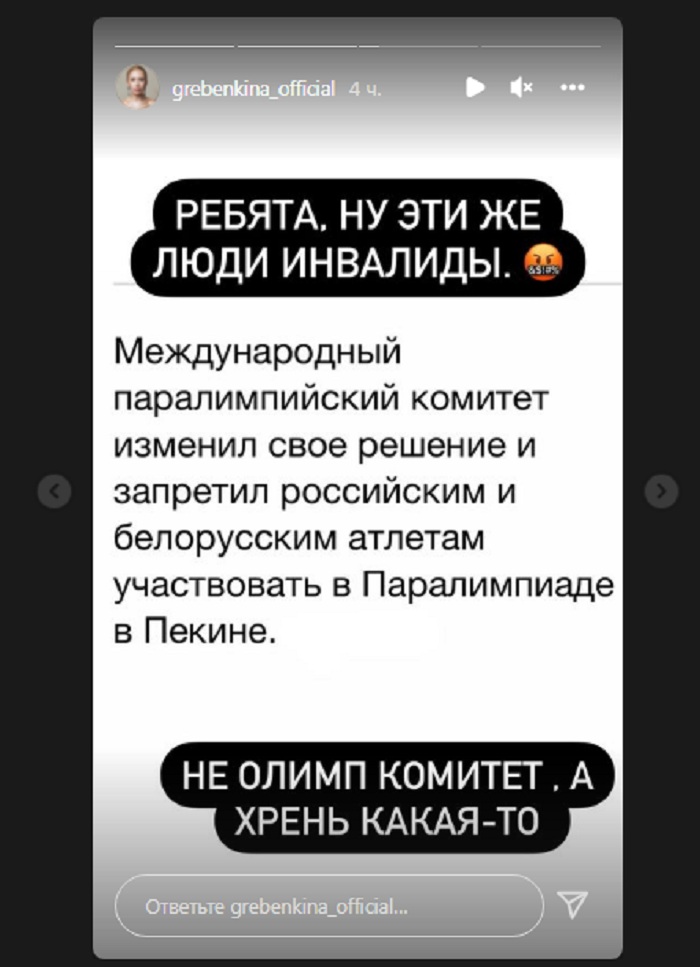This screenshot has width=700, height=967.
Task: Go to the next story
Action: 661,490
